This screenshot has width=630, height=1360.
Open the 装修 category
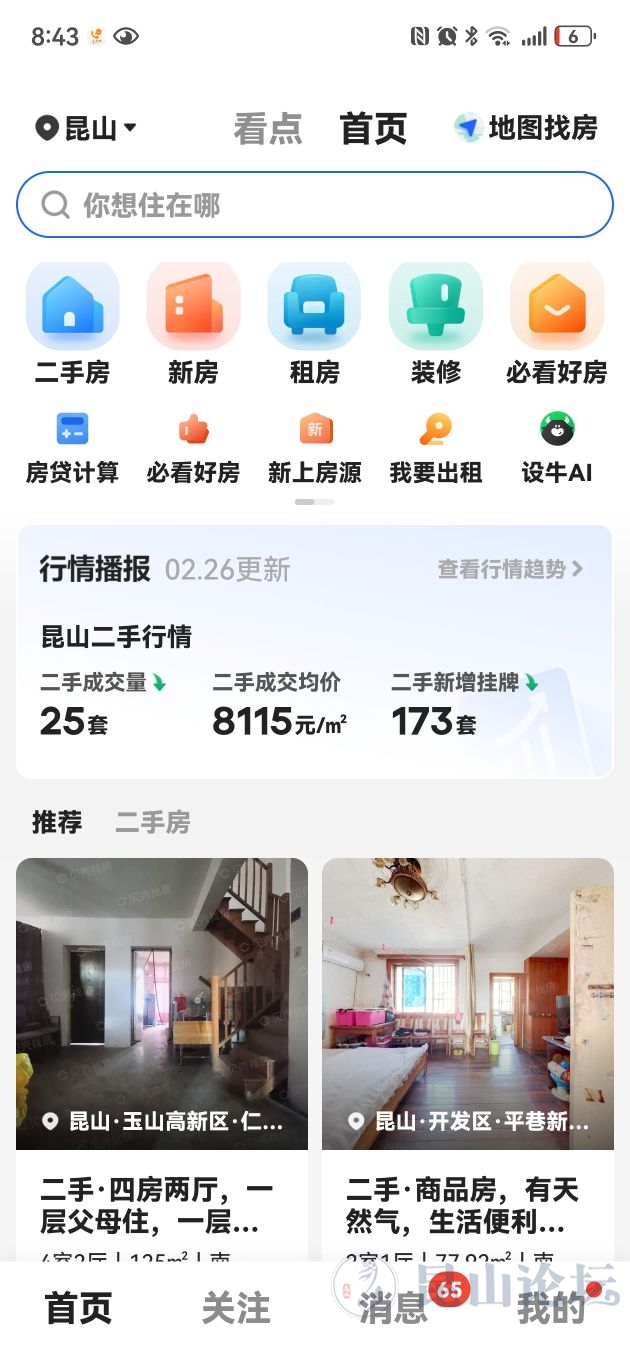(x=436, y=324)
